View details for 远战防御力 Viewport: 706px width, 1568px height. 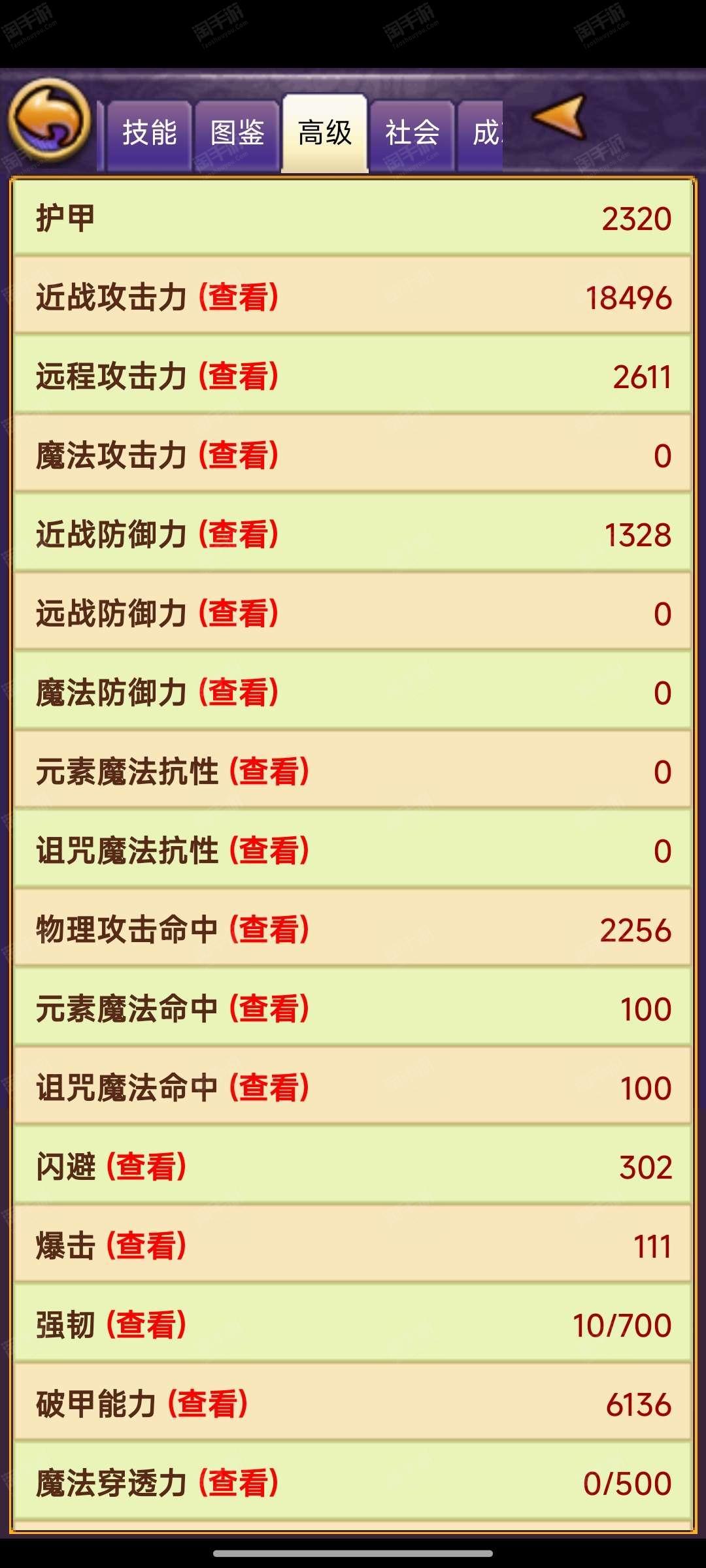coord(239,613)
